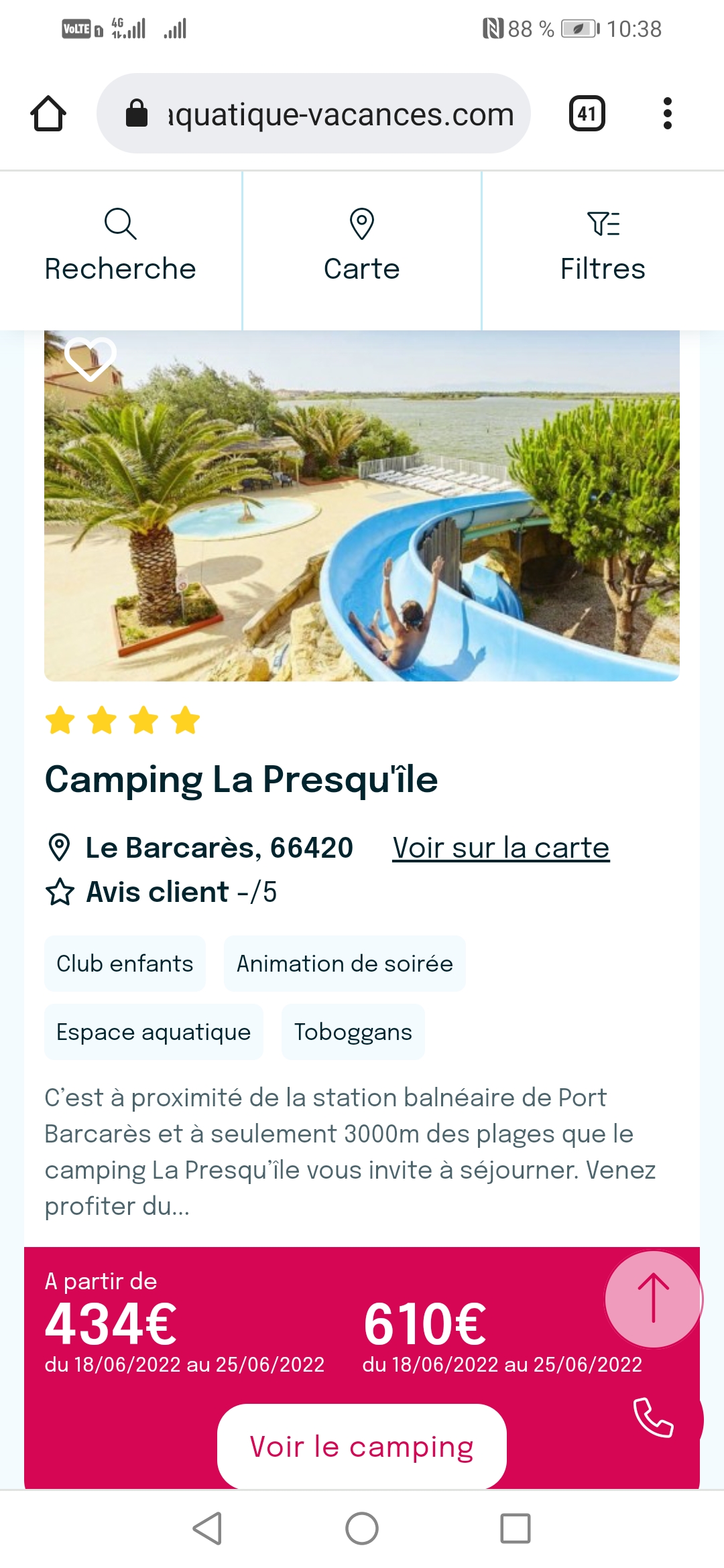Viewport: 724px width, 1568px height.
Task: Open the Camping La Presqu'île photo
Action: (362, 506)
